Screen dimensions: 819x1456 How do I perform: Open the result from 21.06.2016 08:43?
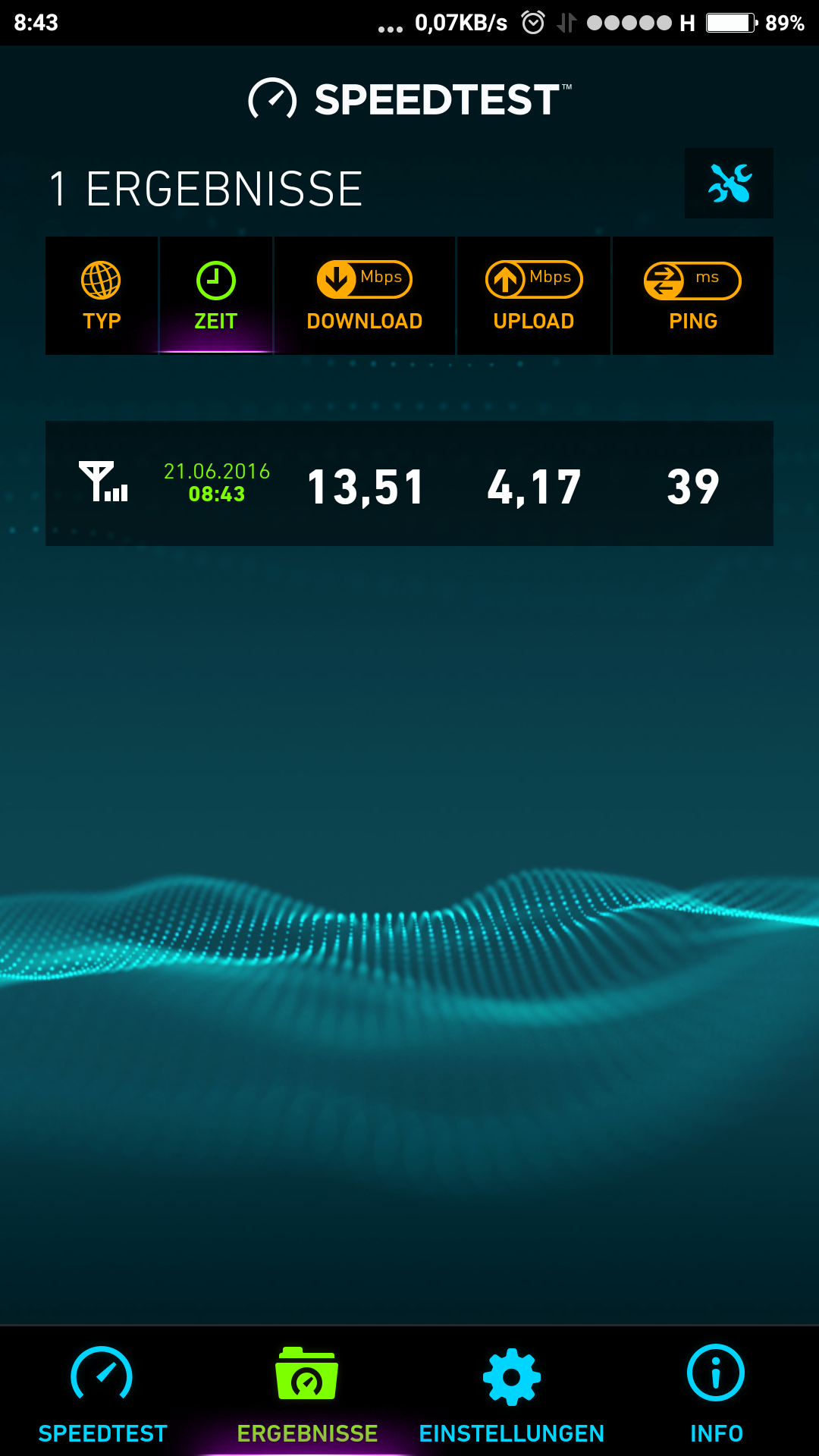tap(409, 484)
